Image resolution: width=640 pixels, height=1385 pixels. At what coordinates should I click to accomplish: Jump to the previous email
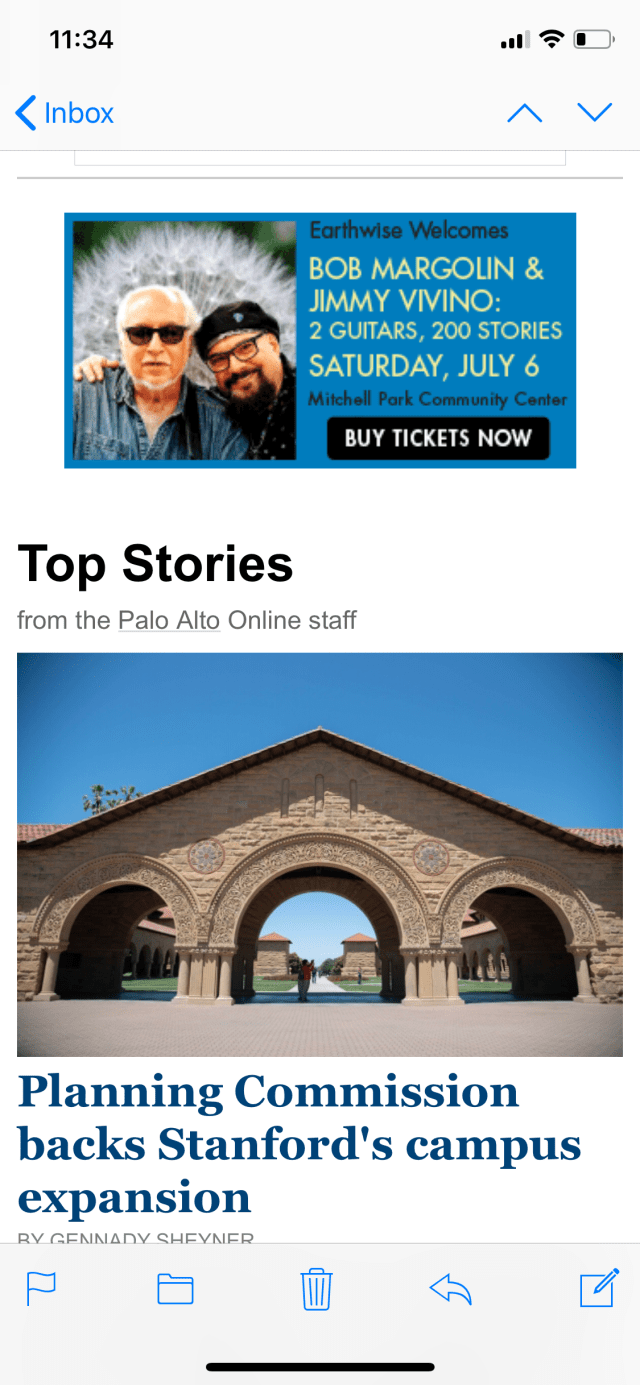[x=524, y=113]
